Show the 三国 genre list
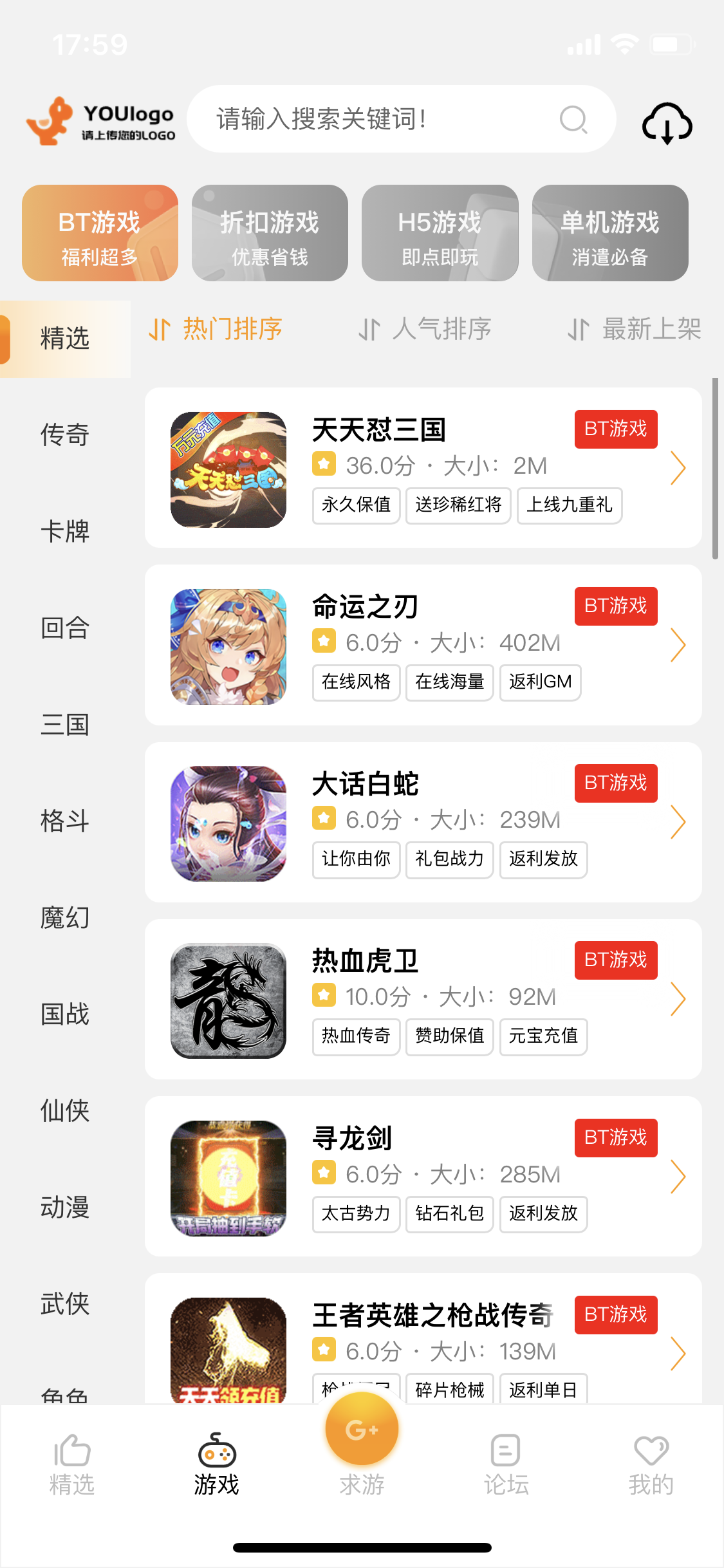 click(x=64, y=725)
